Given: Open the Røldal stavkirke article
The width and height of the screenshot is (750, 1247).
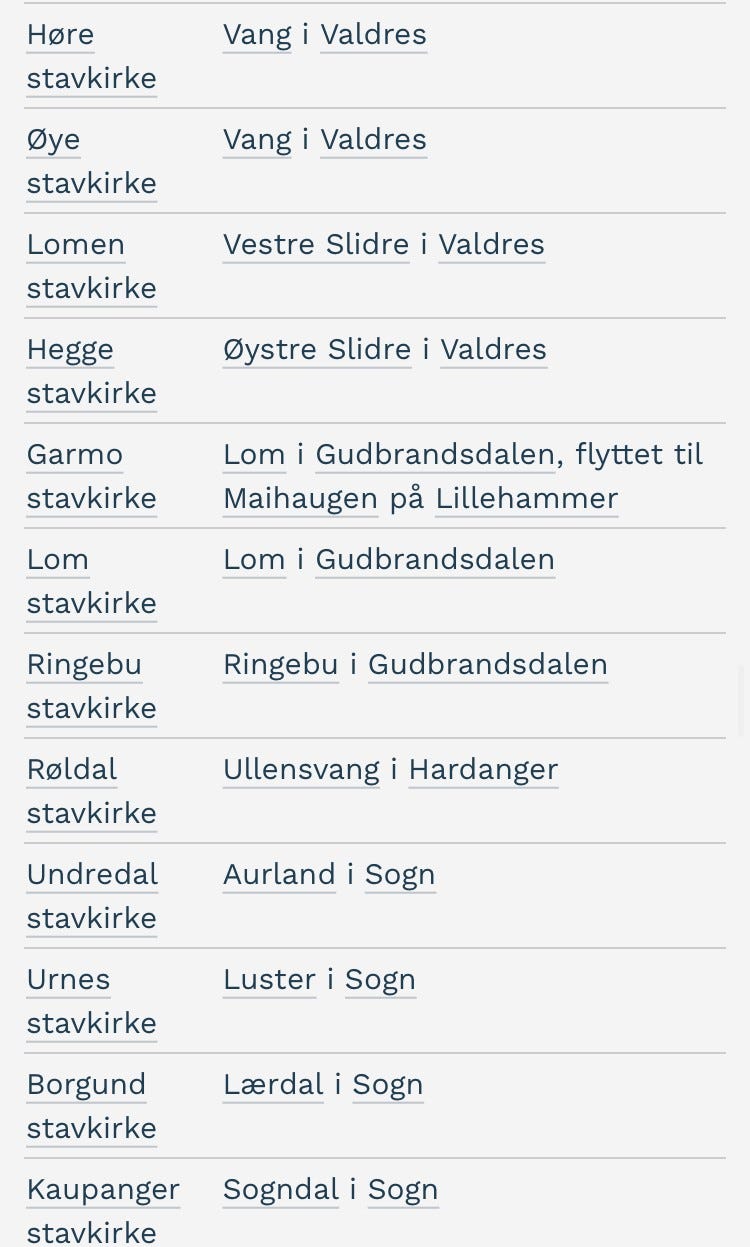Looking at the screenshot, I should [x=91, y=790].
